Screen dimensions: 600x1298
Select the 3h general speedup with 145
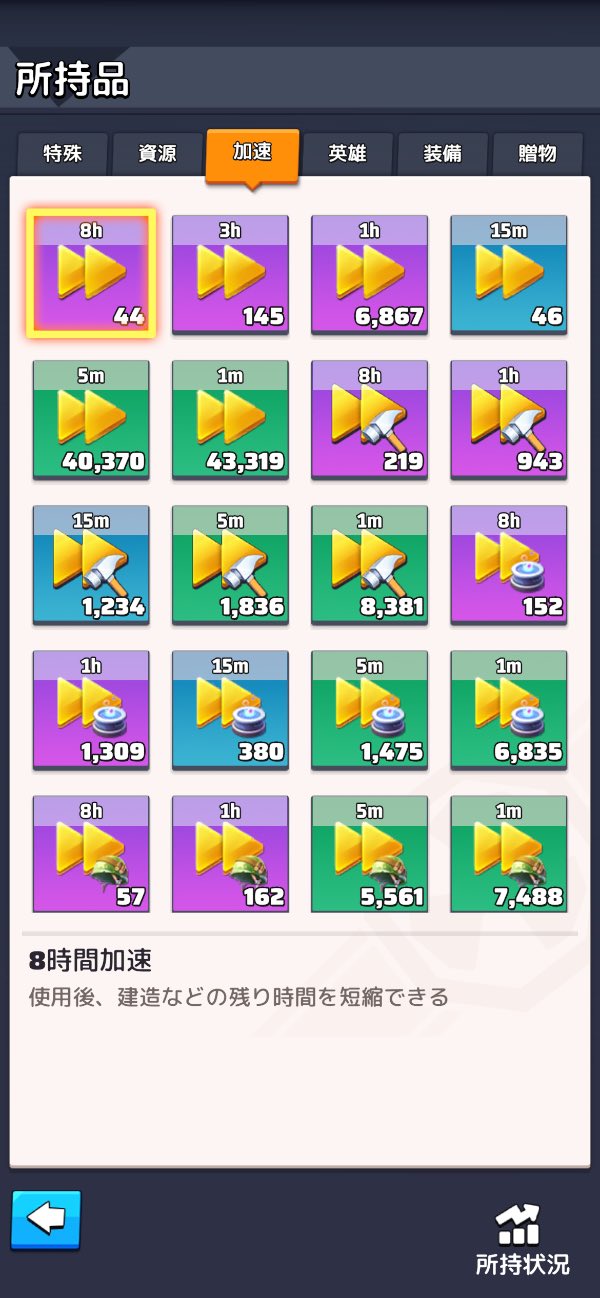click(x=230, y=274)
